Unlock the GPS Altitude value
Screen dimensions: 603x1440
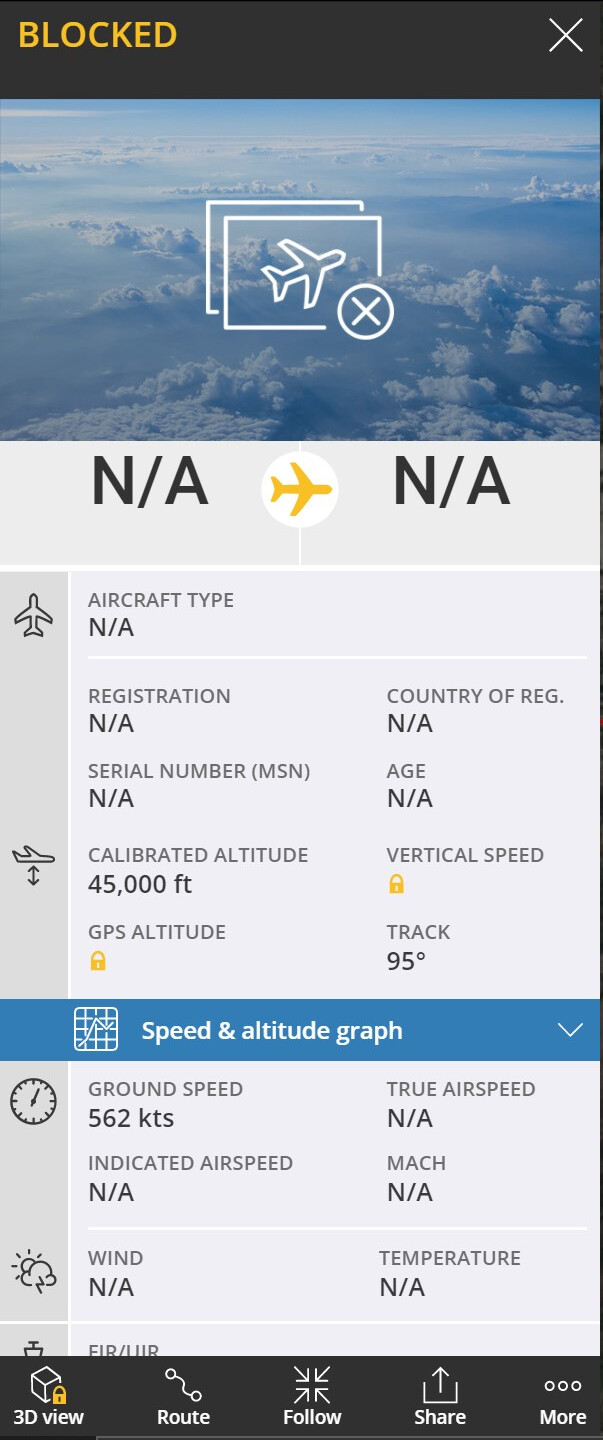click(98, 961)
